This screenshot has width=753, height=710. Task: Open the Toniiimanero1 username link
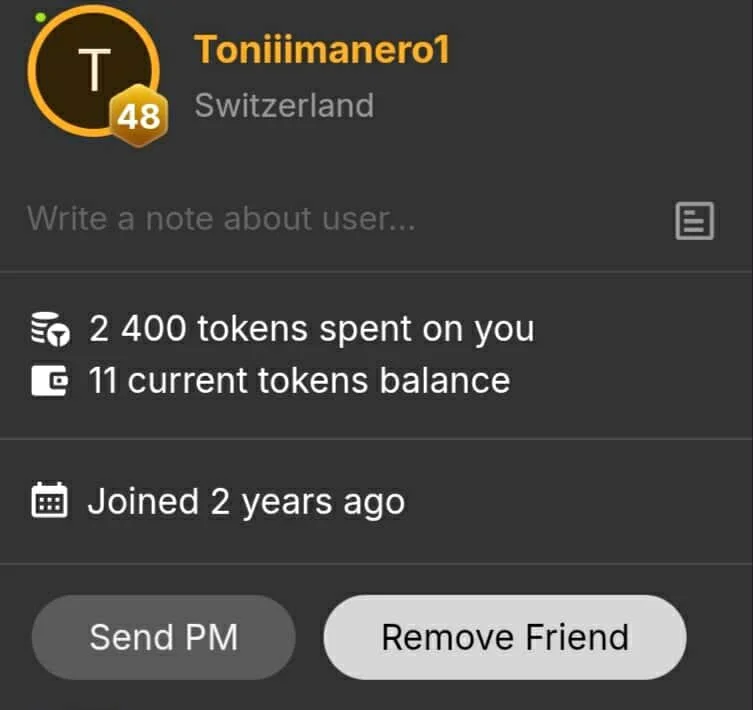coord(322,49)
